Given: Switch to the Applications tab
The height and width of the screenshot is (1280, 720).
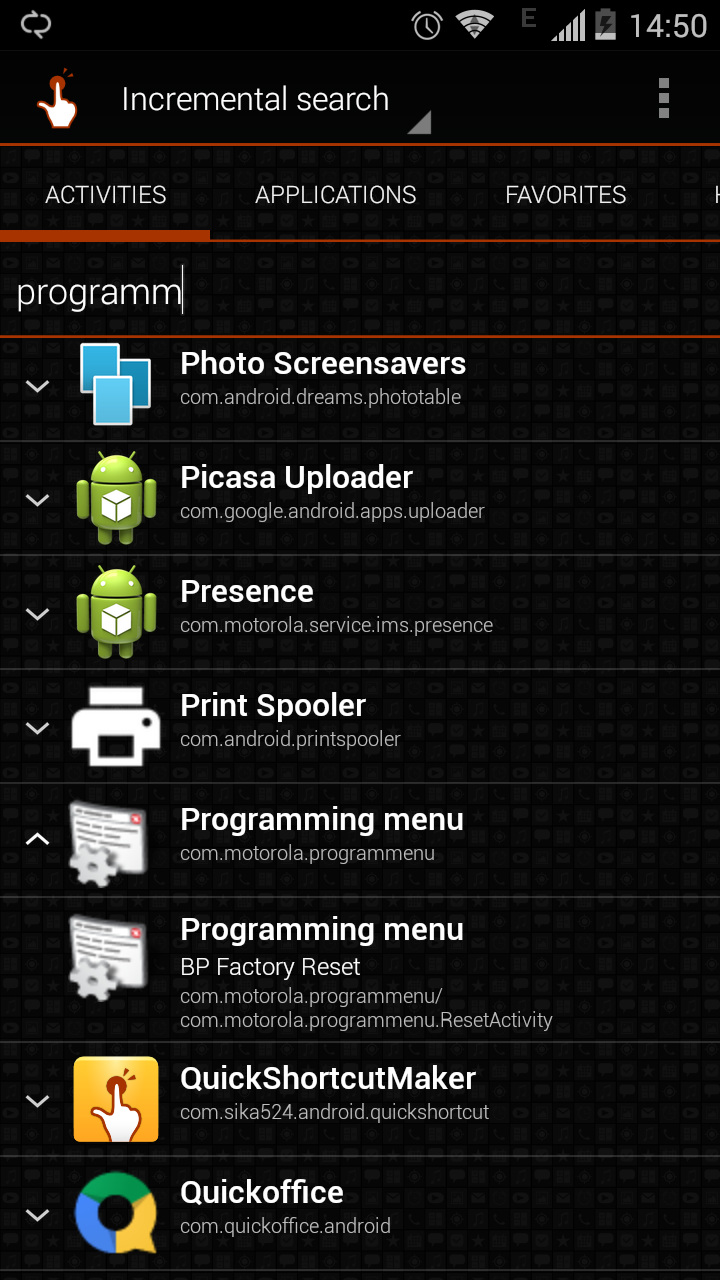Looking at the screenshot, I should click(336, 195).
